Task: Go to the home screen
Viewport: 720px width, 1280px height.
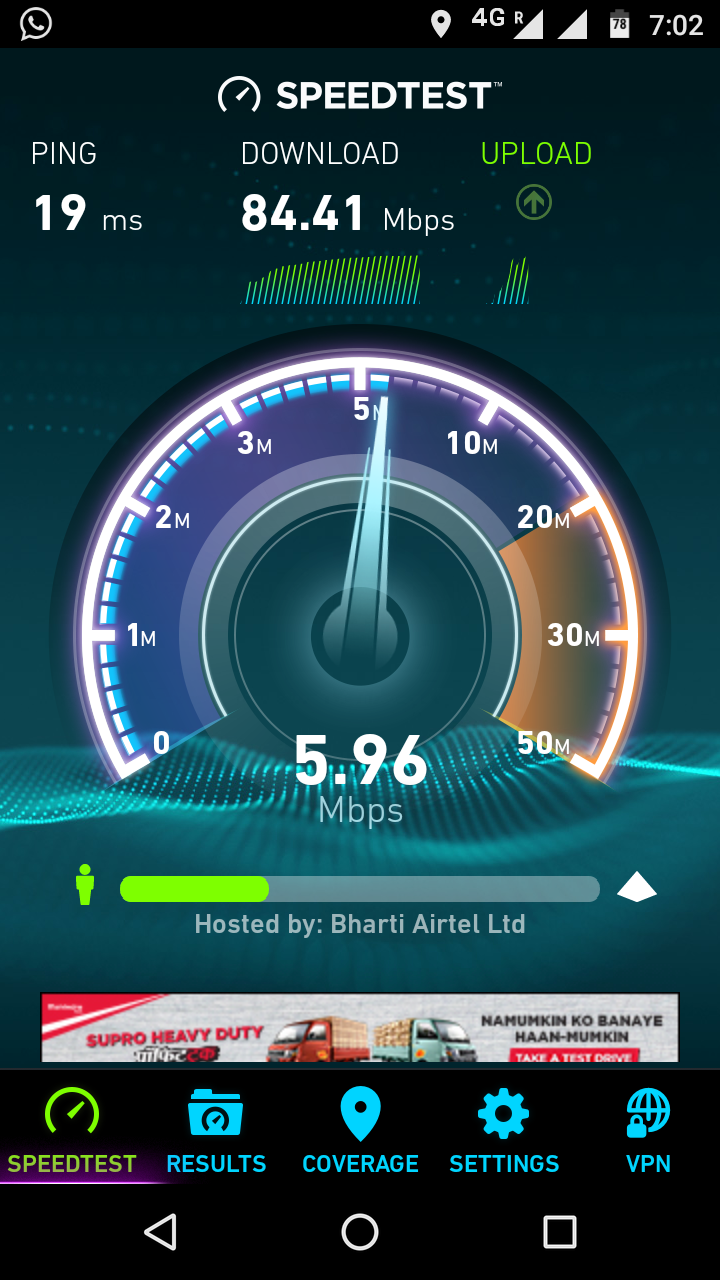Action: coord(360,1232)
